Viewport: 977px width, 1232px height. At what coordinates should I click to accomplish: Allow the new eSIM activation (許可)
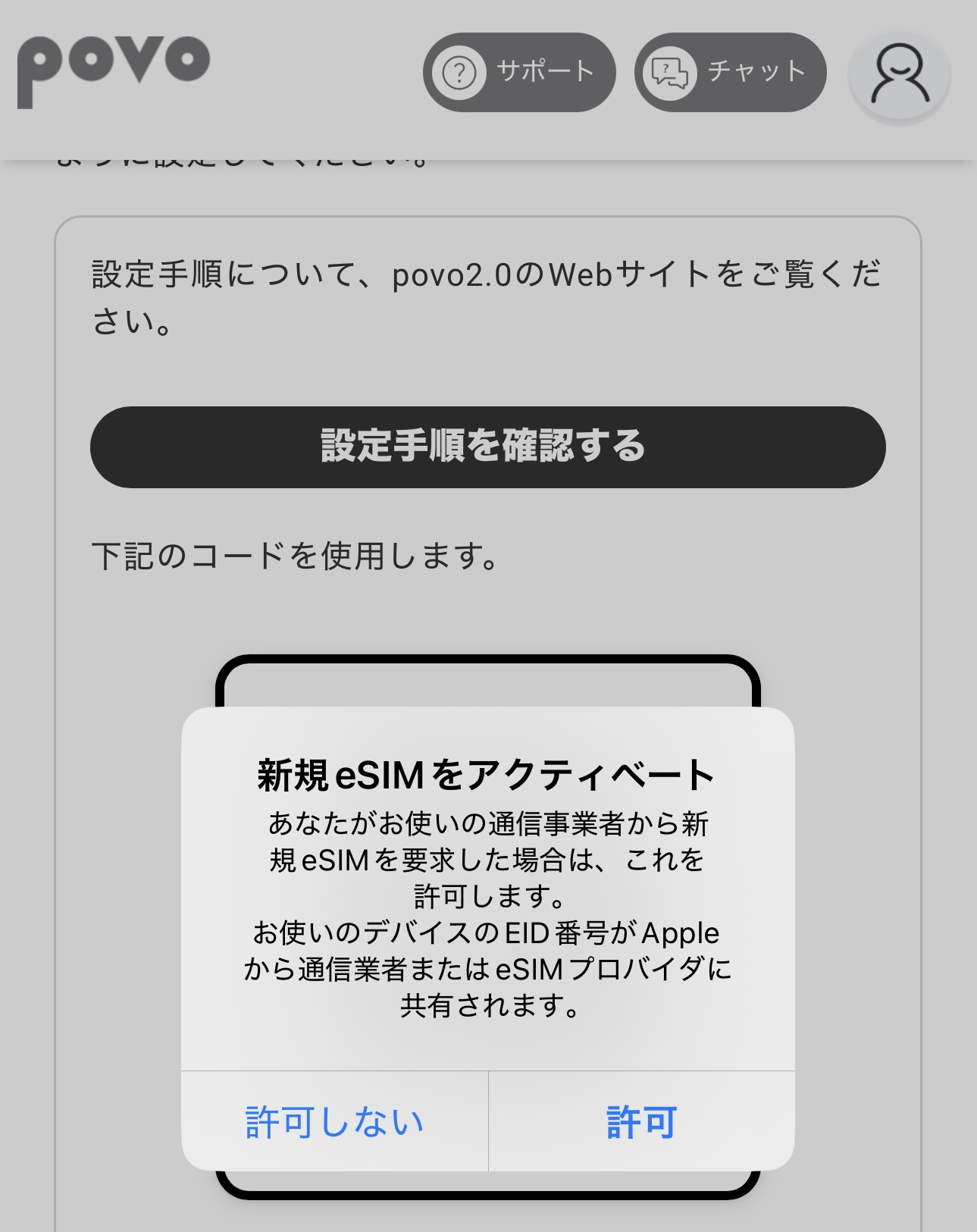641,1121
